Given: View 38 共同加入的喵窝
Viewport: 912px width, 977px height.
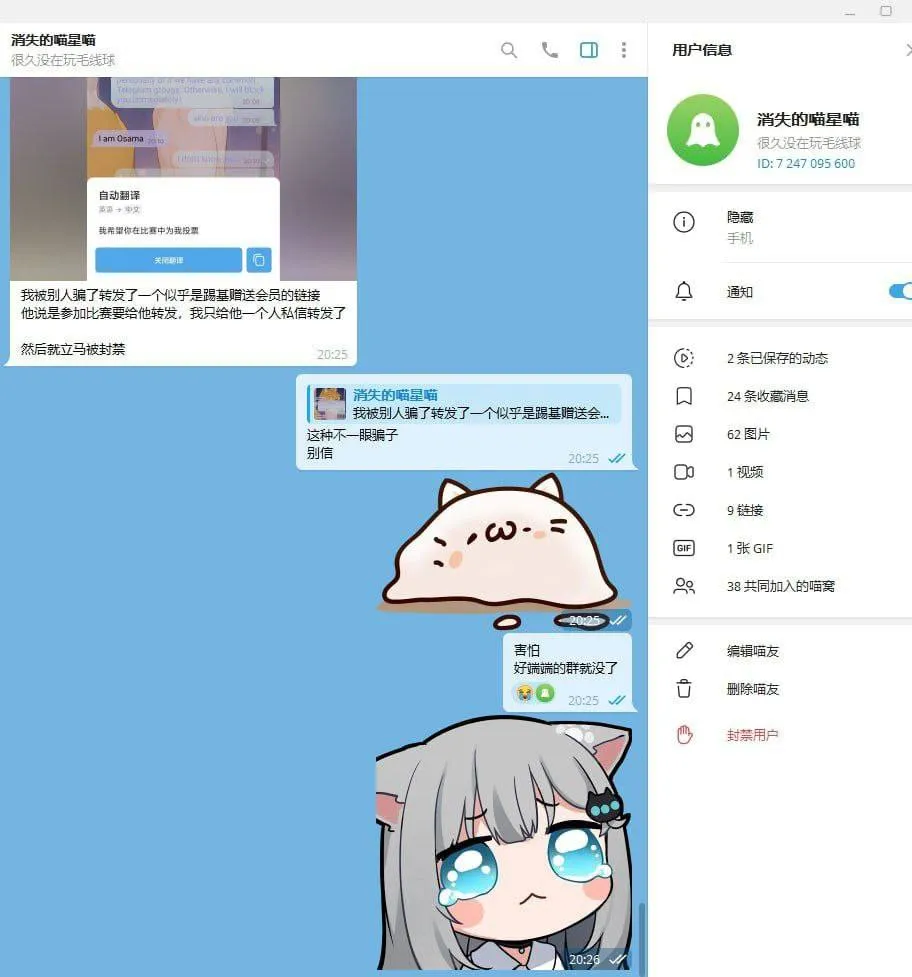Looking at the screenshot, I should 780,586.
